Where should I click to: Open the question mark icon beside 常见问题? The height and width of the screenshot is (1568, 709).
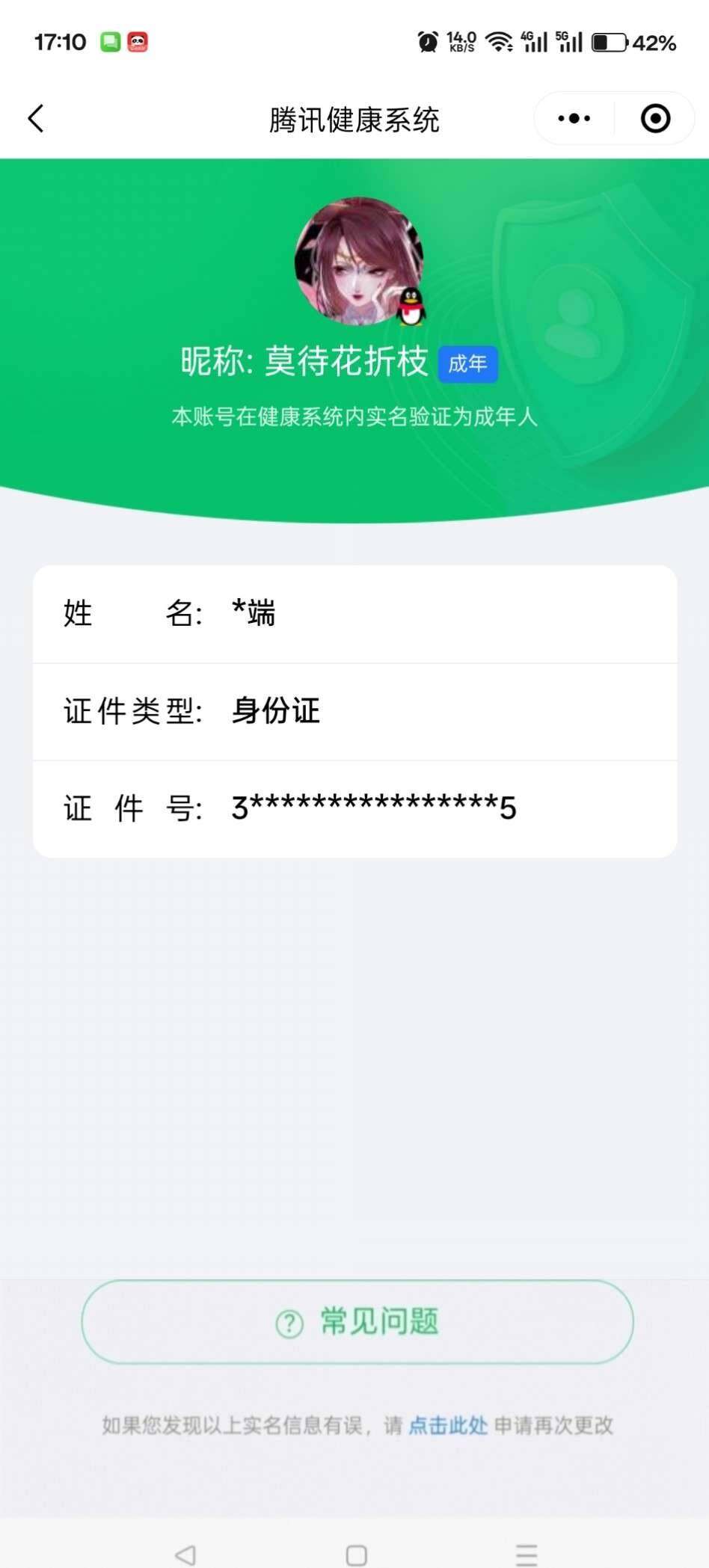pos(289,1322)
